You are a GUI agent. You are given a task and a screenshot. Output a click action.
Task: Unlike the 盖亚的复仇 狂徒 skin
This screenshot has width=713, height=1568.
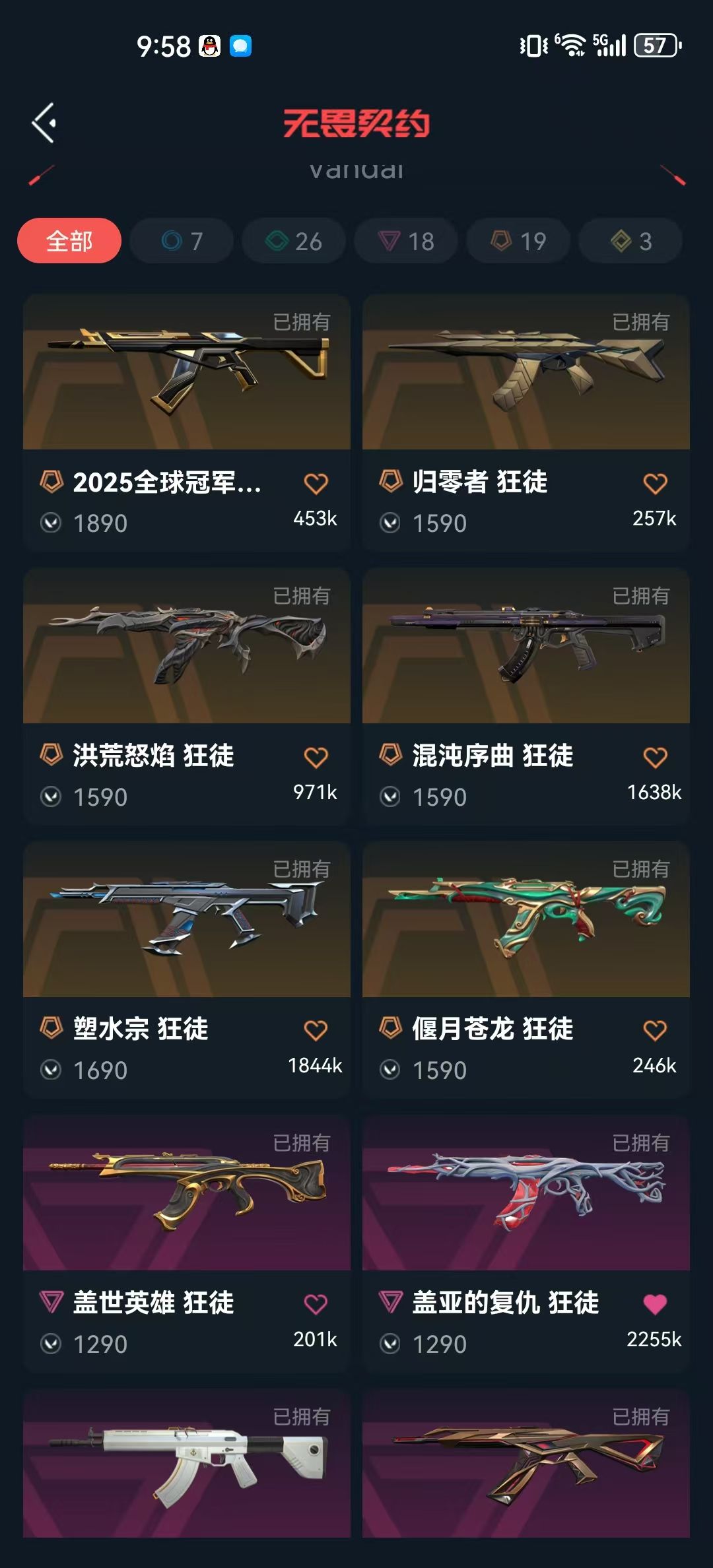[655, 1304]
